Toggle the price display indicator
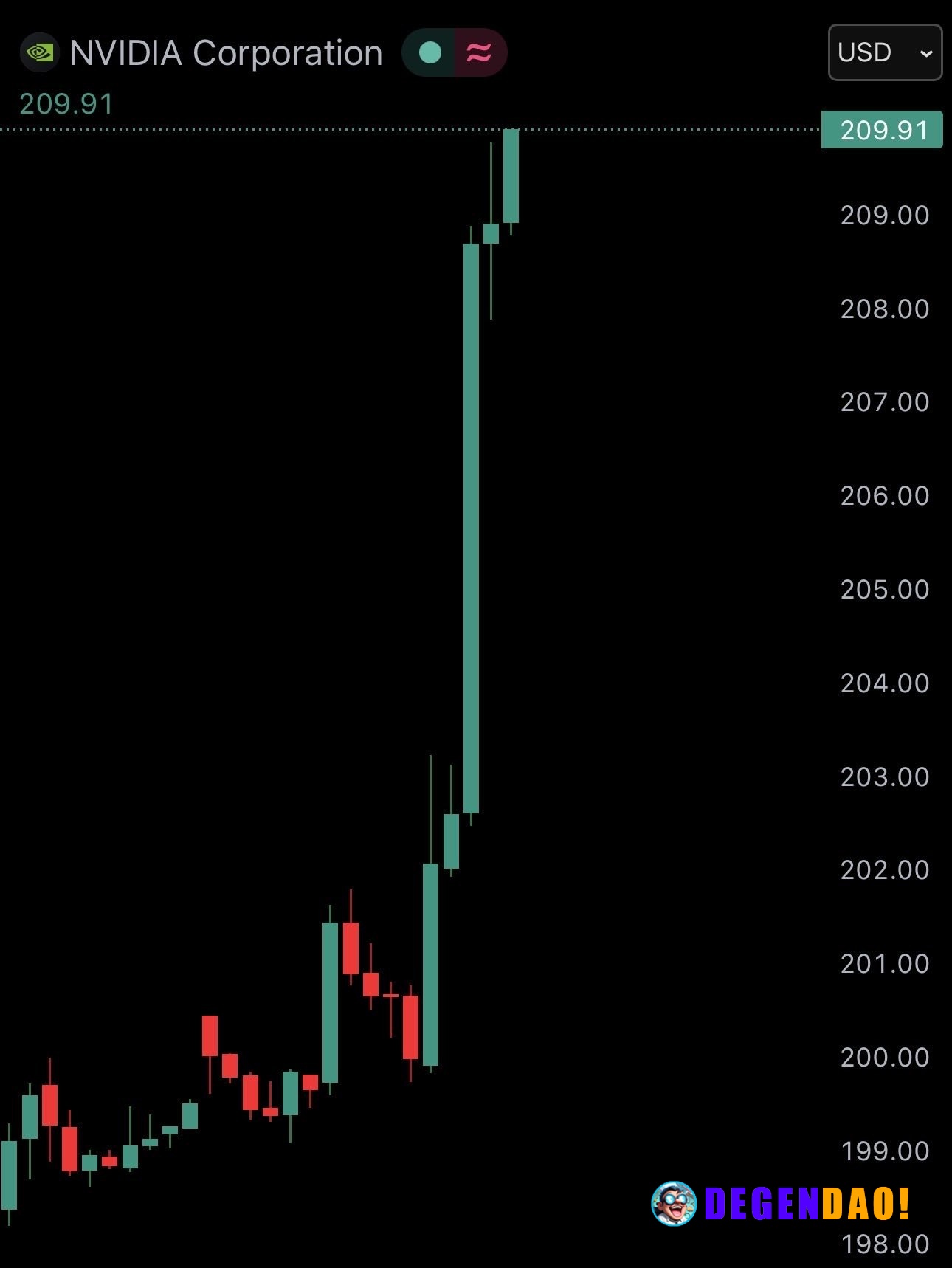952x1268 pixels. tap(454, 52)
